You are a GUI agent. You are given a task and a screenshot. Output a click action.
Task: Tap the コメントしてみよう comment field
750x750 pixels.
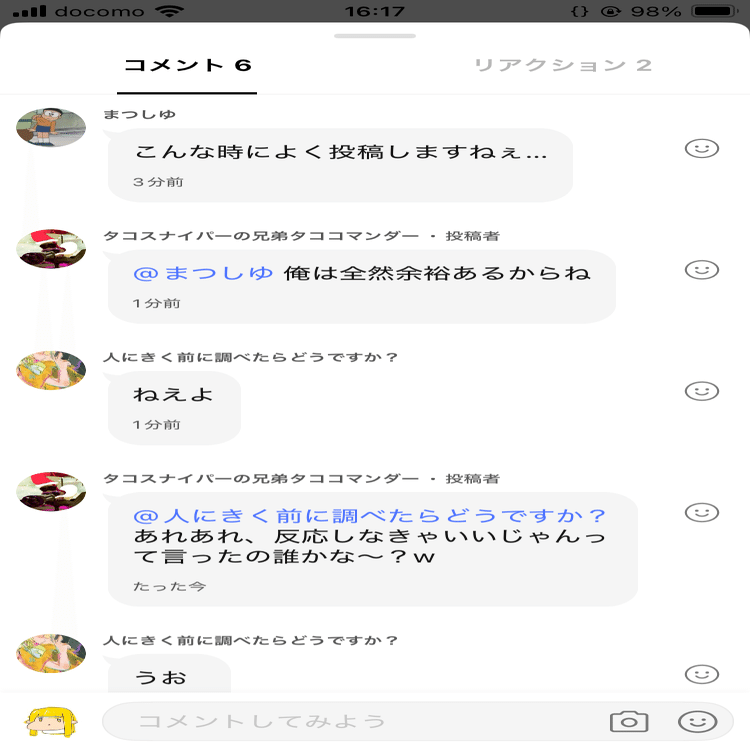(350, 721)
